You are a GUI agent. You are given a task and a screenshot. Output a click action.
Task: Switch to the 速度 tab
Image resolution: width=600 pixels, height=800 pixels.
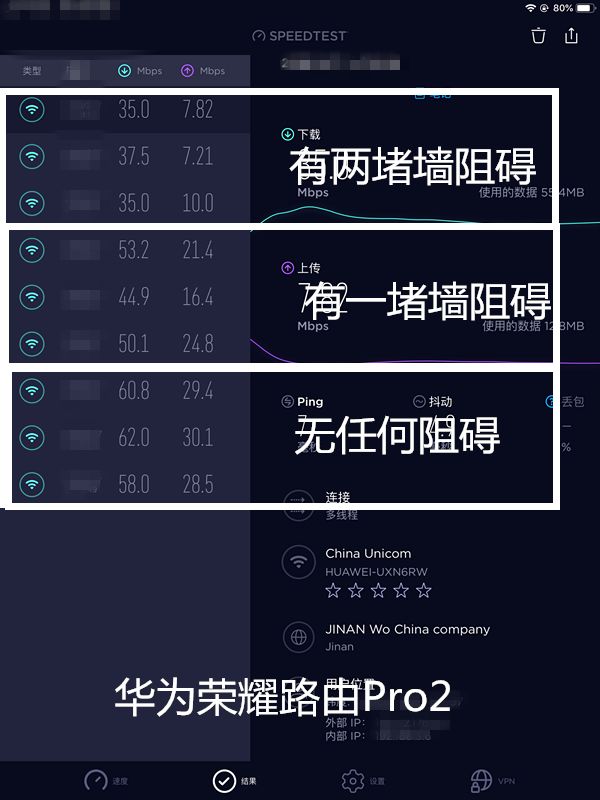[x=96, y=780]
